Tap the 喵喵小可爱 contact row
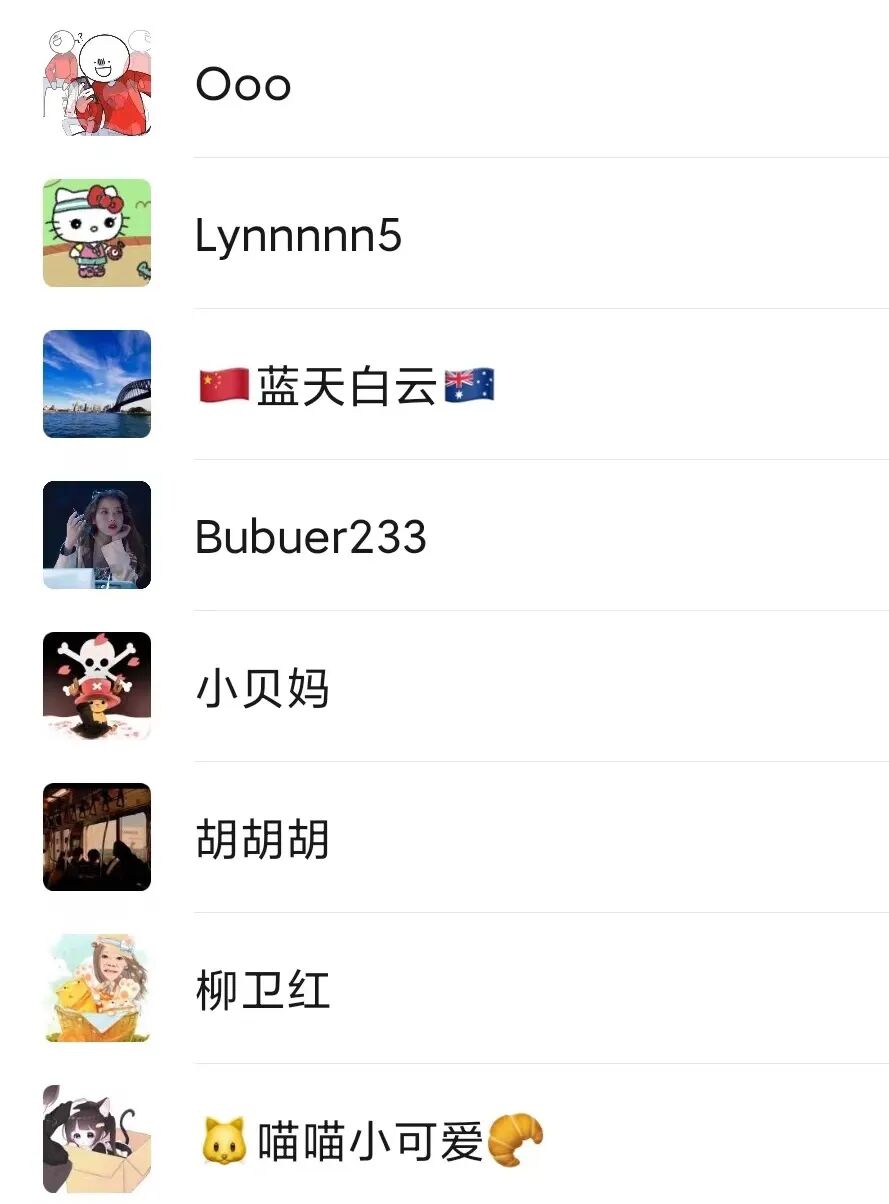 (x=370, y=1141)
